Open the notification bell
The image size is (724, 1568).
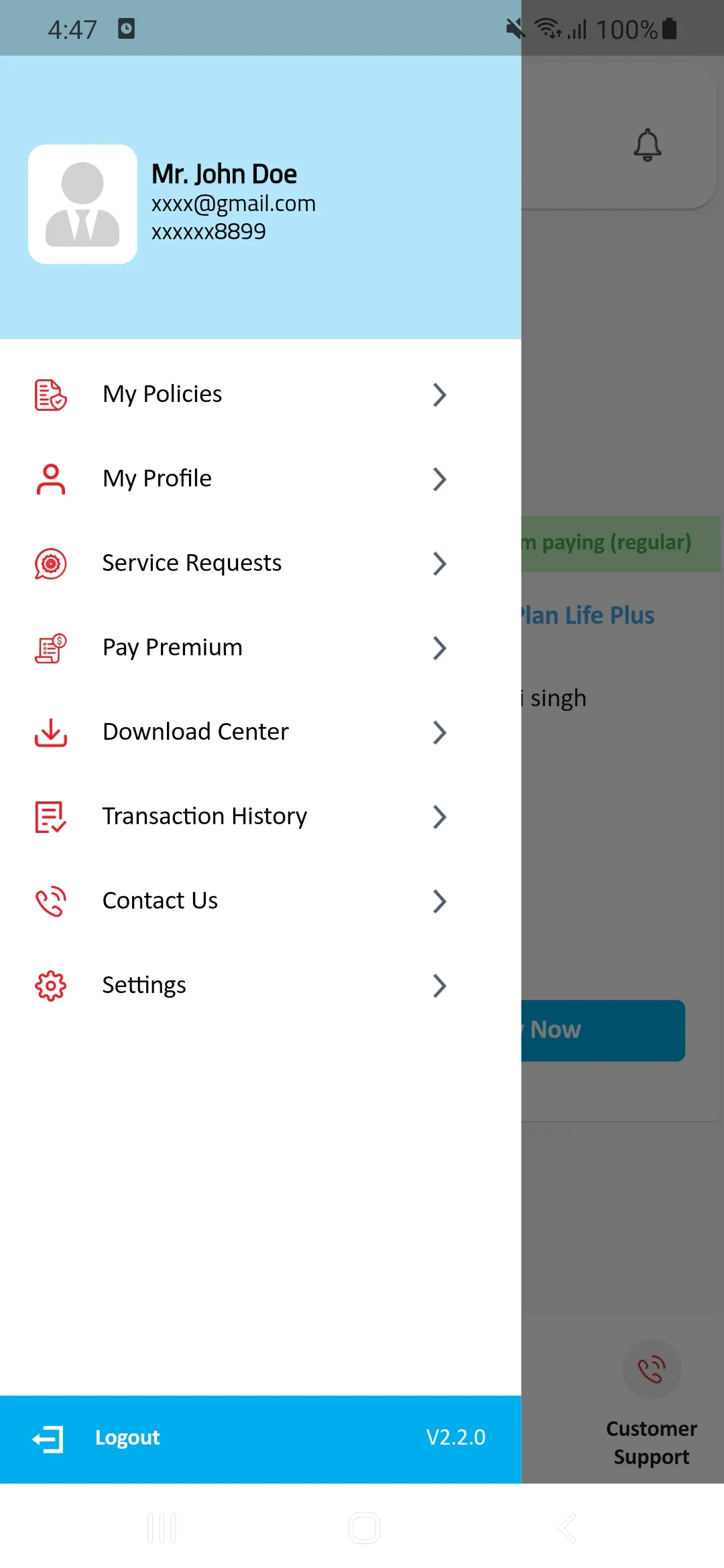click(647, 144)
